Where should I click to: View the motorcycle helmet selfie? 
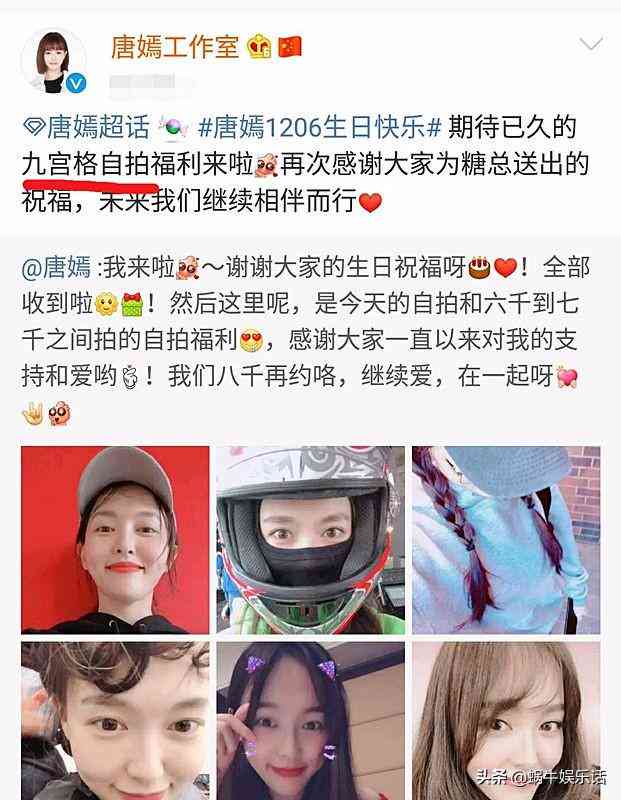click(x=310, y=535)
